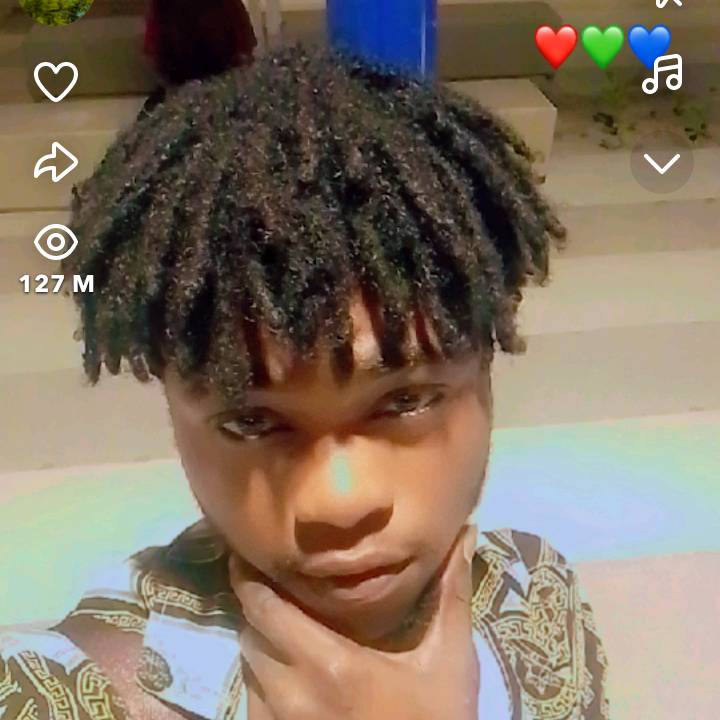Open the music note sound option
The height and width of the screenshot is (720, 720).
[x=662, y=74]
